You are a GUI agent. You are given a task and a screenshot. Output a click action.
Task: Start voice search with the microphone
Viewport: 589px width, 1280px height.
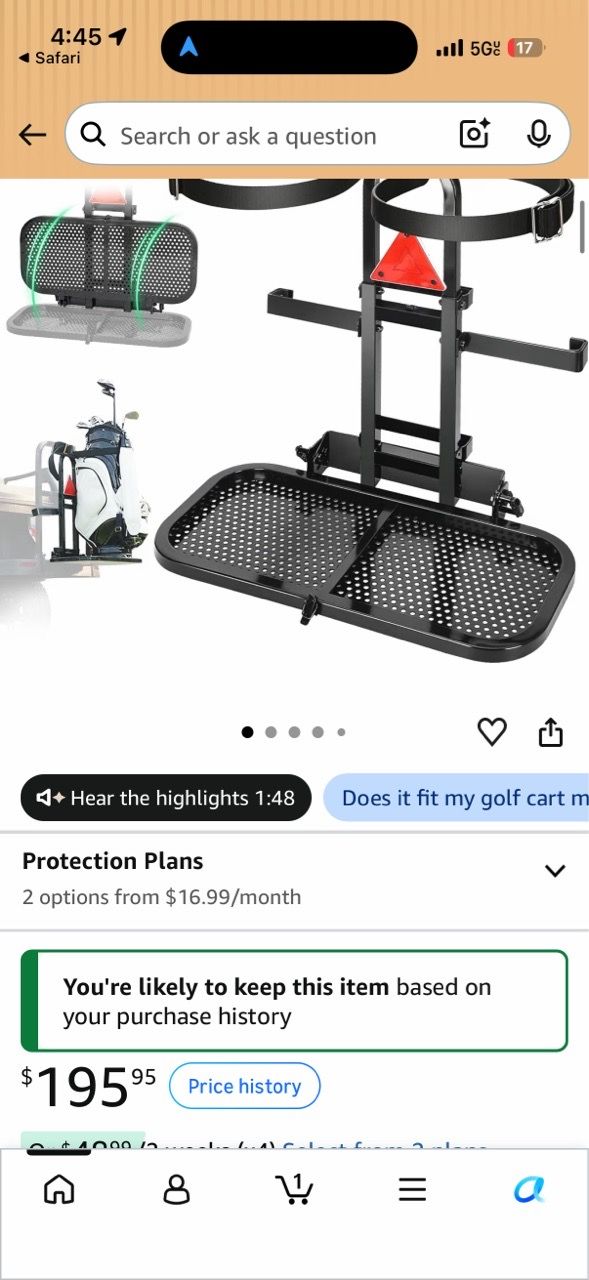(539, 134)
